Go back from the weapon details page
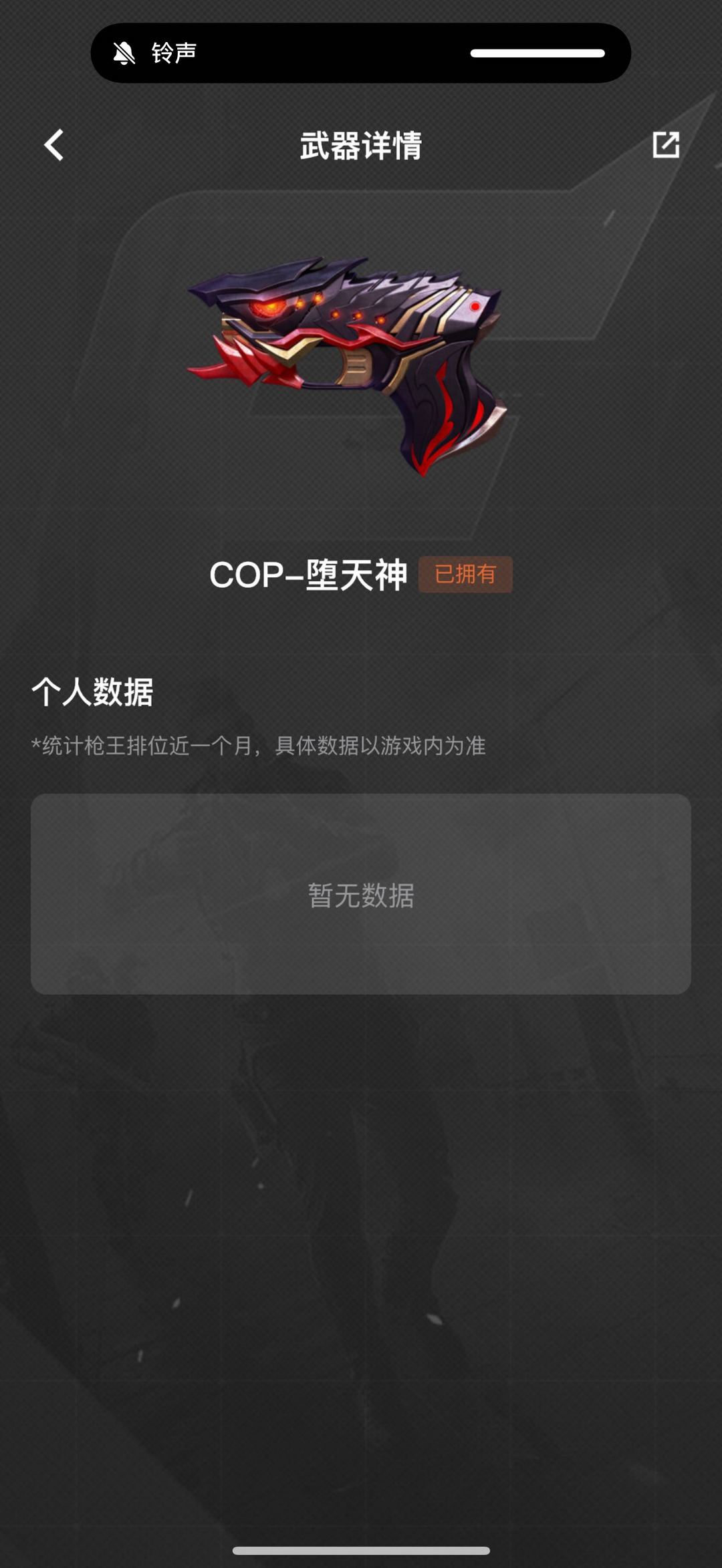 tap(54, 145)
